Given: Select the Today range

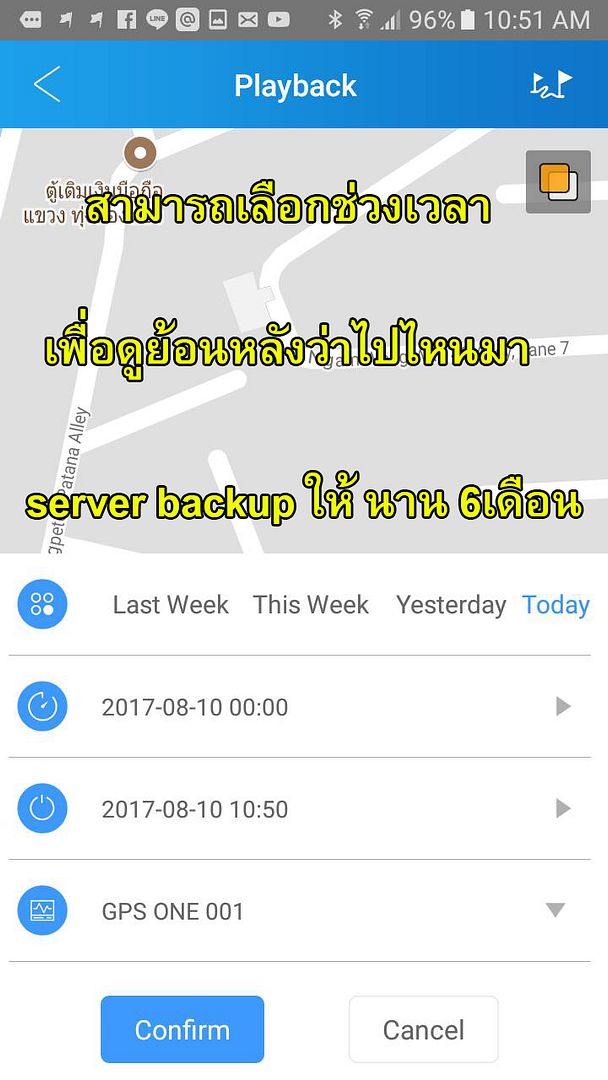Looking at the screenshot, I should pos(555,605).
